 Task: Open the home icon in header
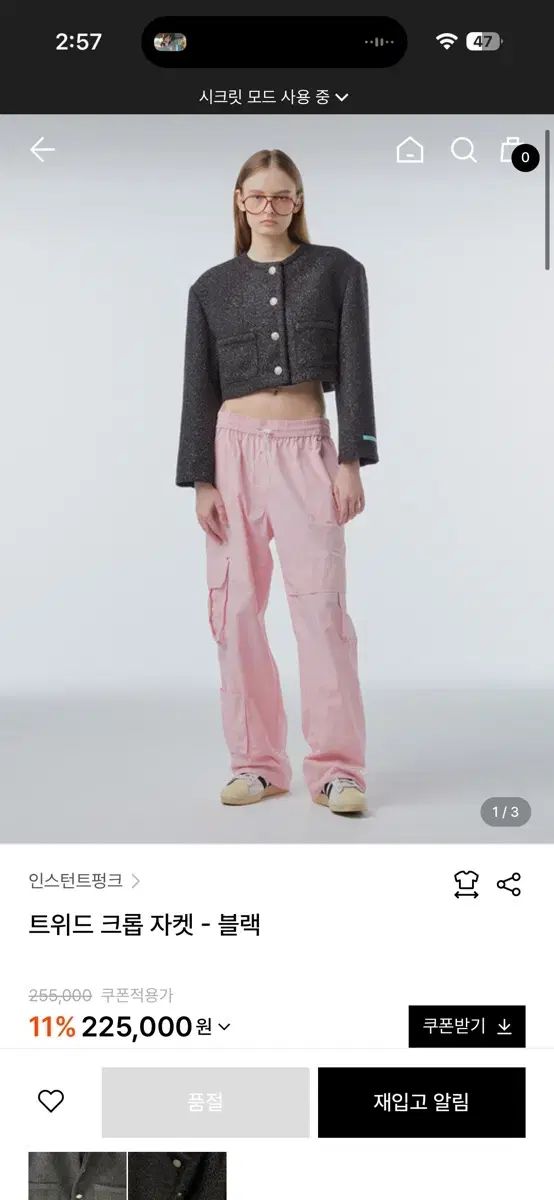pyautogui.click(x=410, y=150)
